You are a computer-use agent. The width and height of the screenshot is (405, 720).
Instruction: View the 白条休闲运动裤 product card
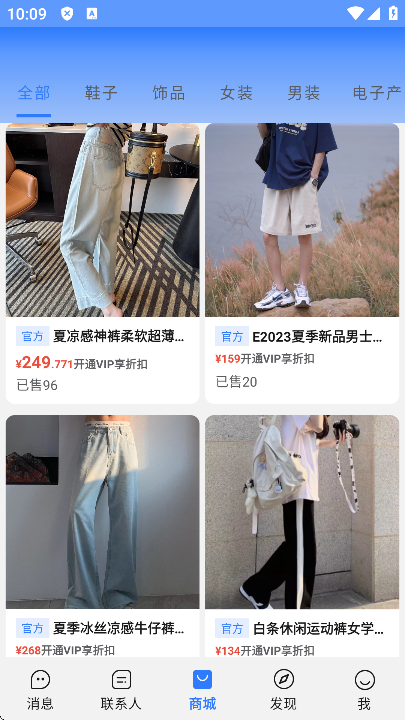[302, 536]
